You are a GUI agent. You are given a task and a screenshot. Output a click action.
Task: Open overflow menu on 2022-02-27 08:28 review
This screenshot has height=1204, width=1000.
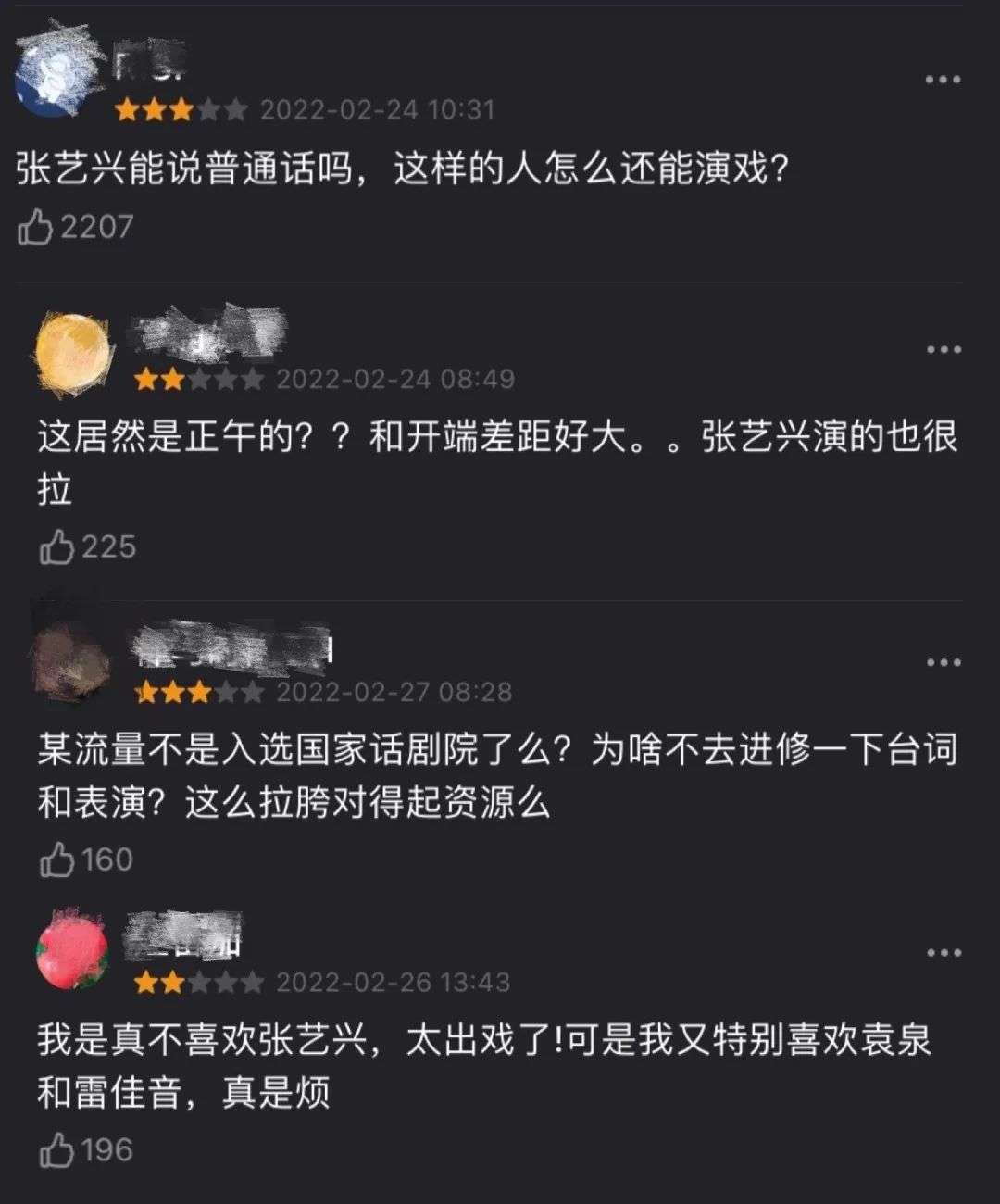point(943,662)
